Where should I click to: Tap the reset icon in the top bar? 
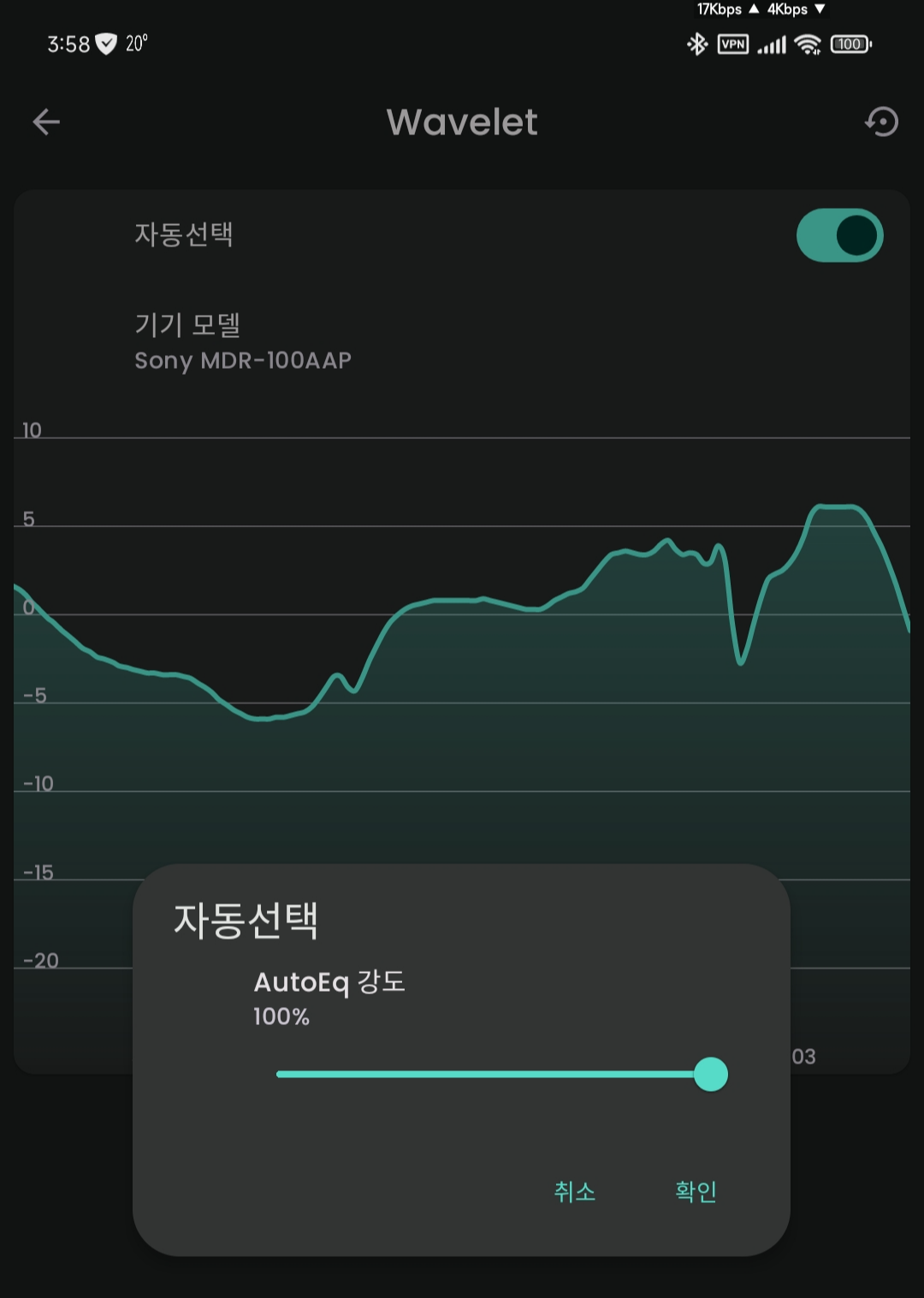pyautogui.click(x=881, y=122)
